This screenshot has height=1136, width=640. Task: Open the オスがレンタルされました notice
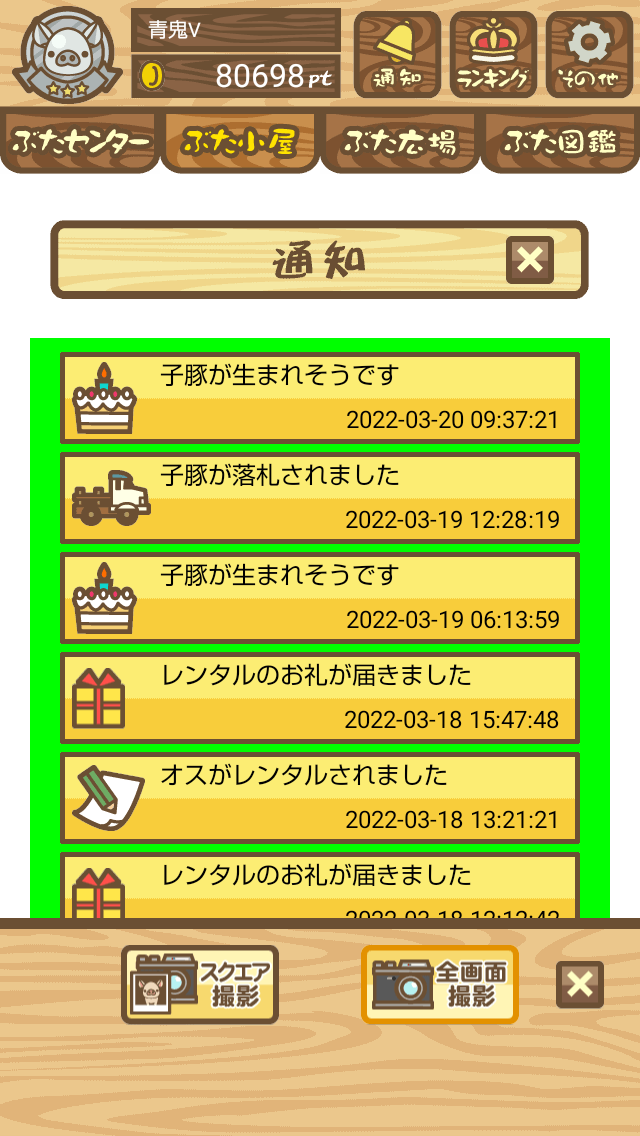click(x=320, y=798)
